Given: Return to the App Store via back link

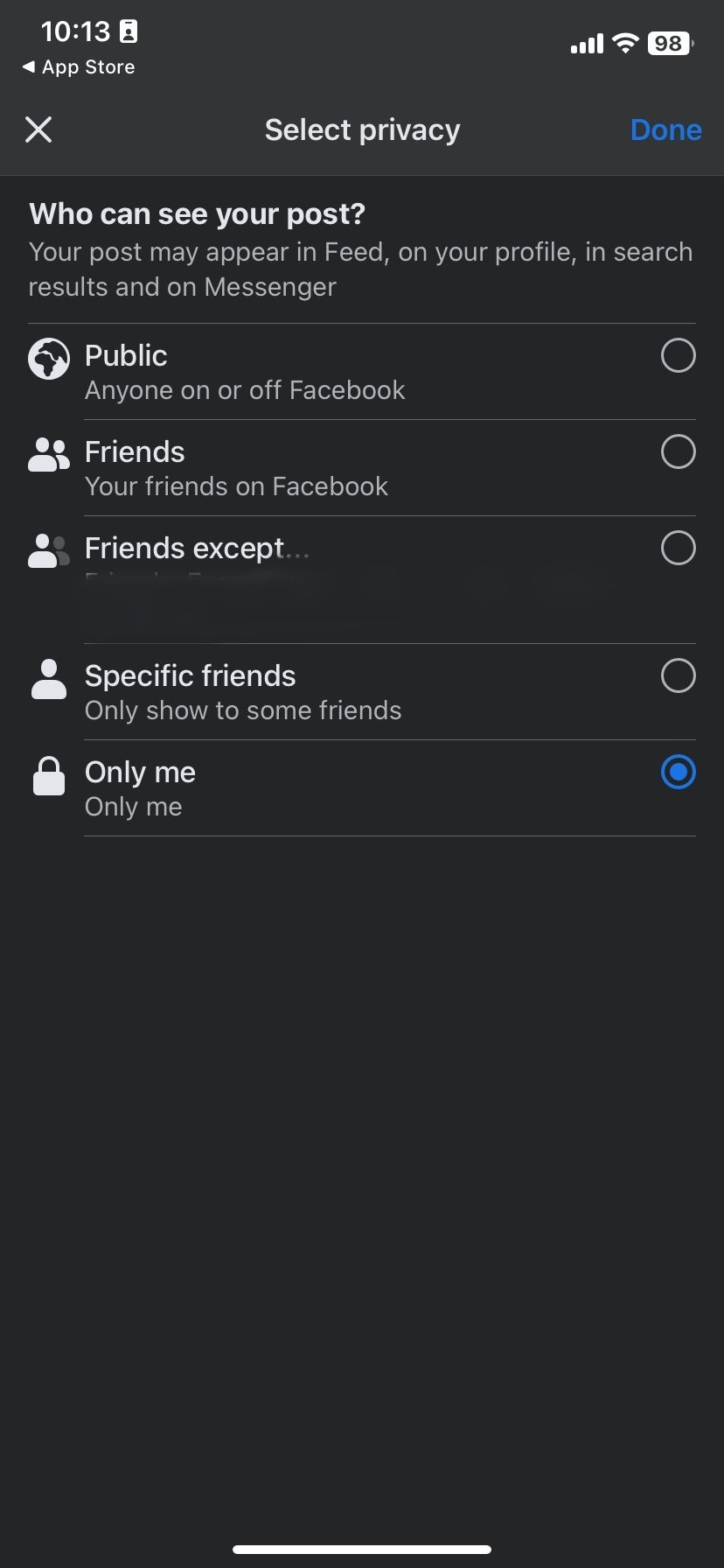Looking at the screenshot, I should click(77, 66).
